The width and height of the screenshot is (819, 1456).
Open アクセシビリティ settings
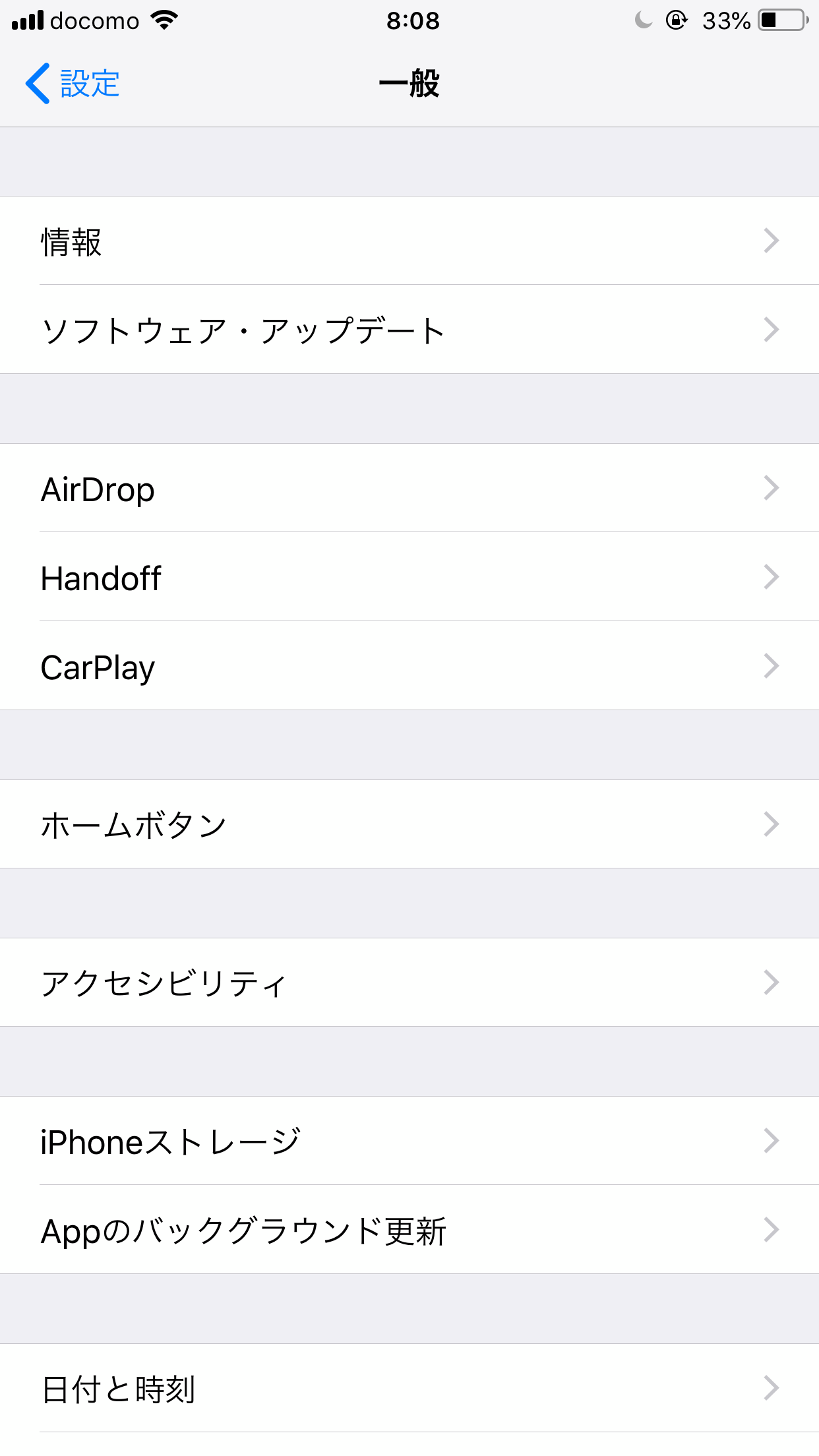click(x=409, y=983)
